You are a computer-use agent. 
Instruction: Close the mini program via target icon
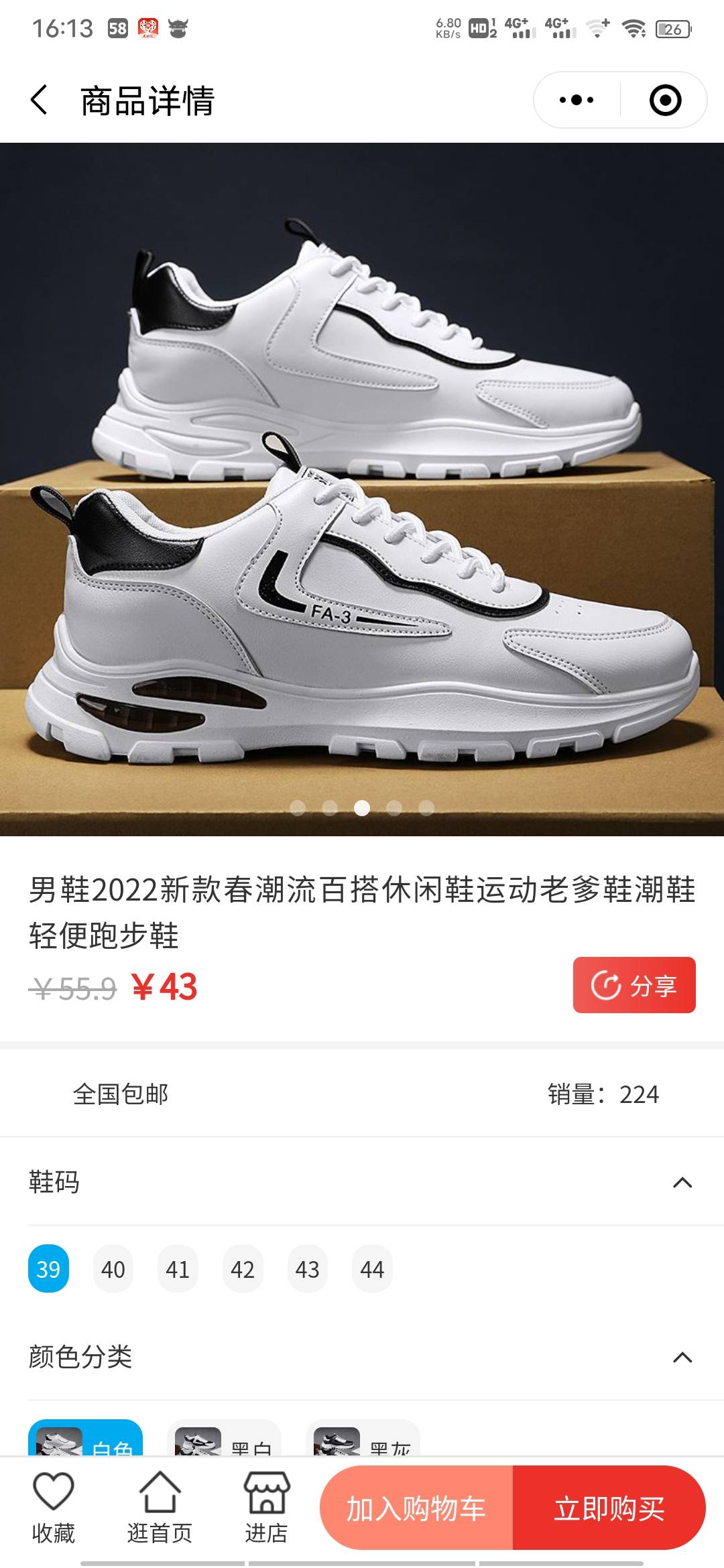click(665, 101)
